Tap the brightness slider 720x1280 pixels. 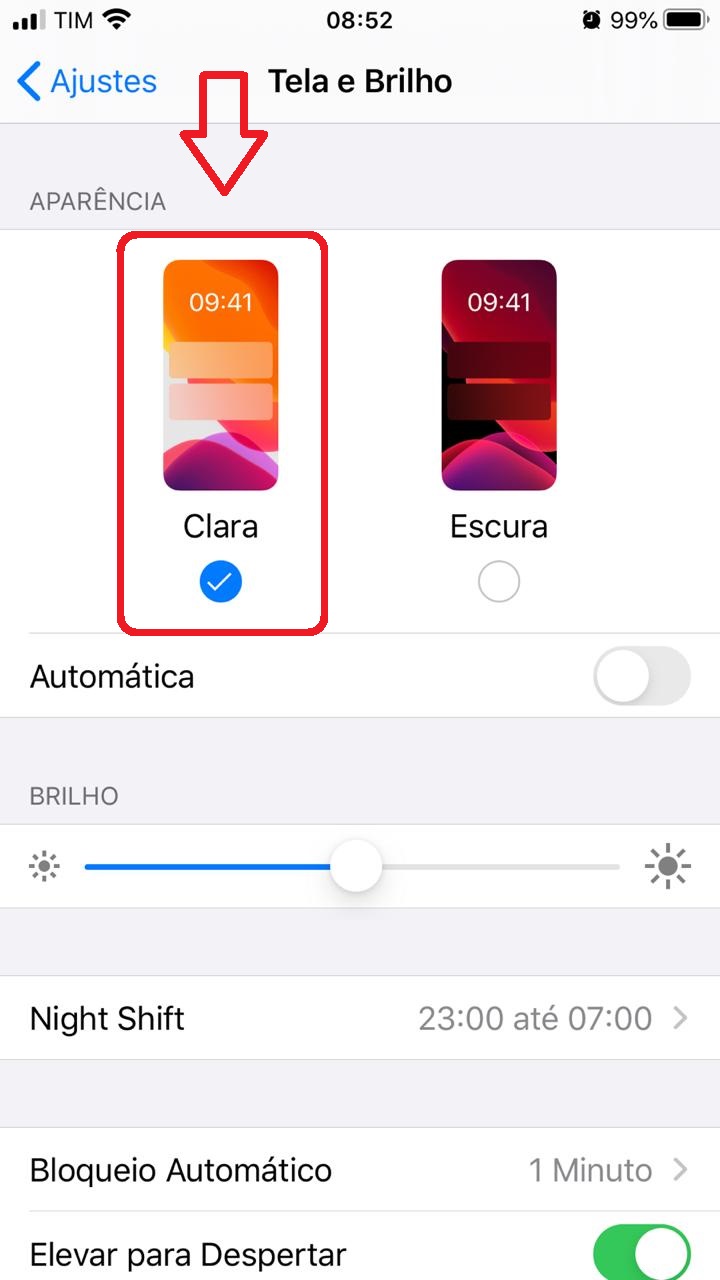[356, 866]
